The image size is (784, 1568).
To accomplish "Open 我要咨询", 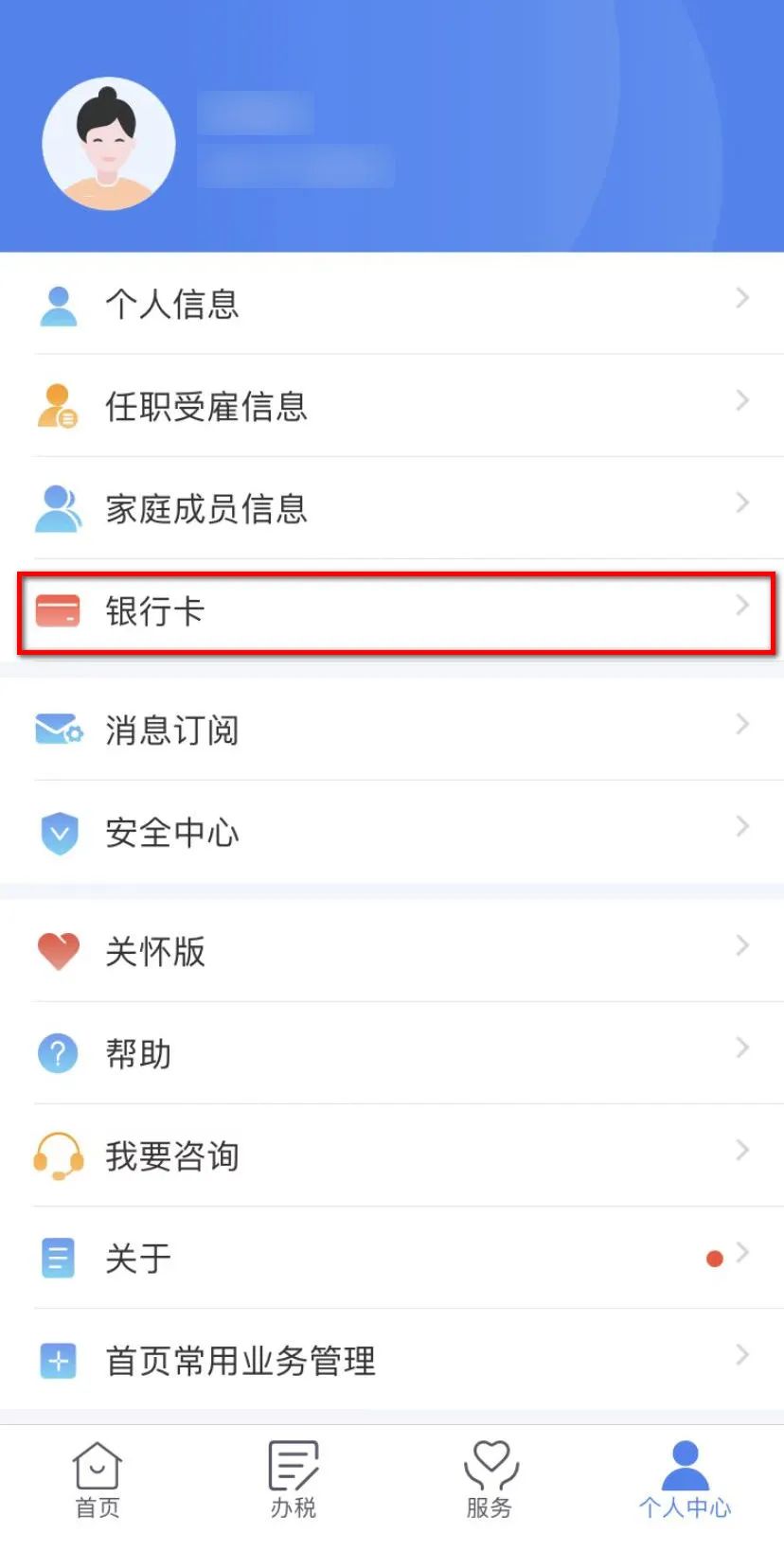I will (x=392, y=1155).
